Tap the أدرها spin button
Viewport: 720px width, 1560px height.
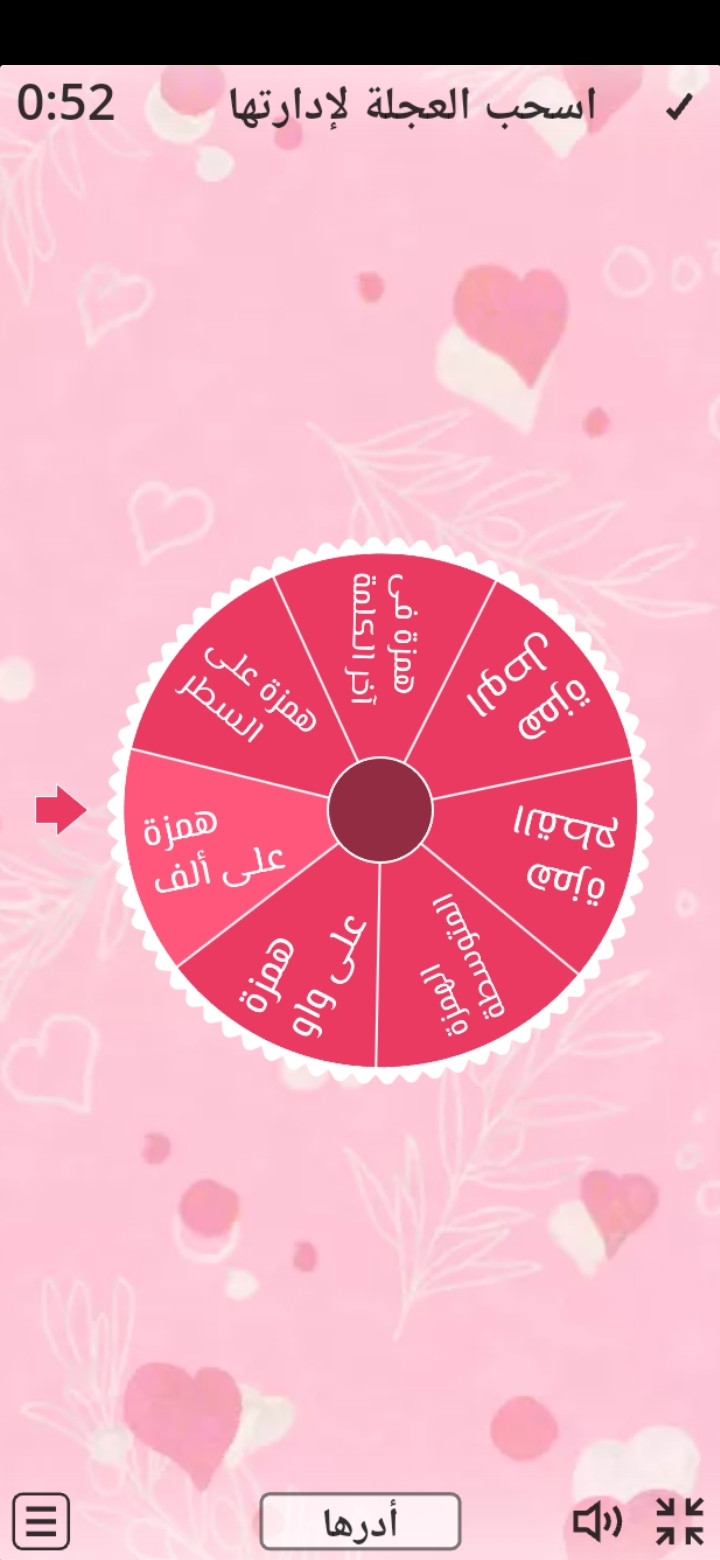[x=360, y=1522]
